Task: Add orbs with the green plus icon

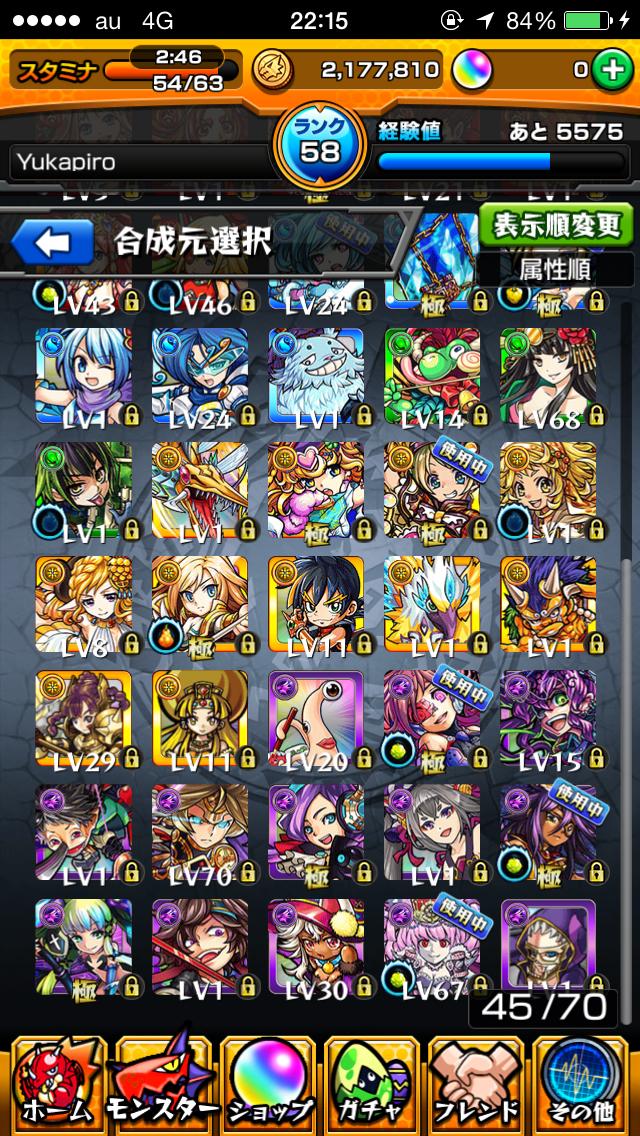Action: click(x=610, y=70)
